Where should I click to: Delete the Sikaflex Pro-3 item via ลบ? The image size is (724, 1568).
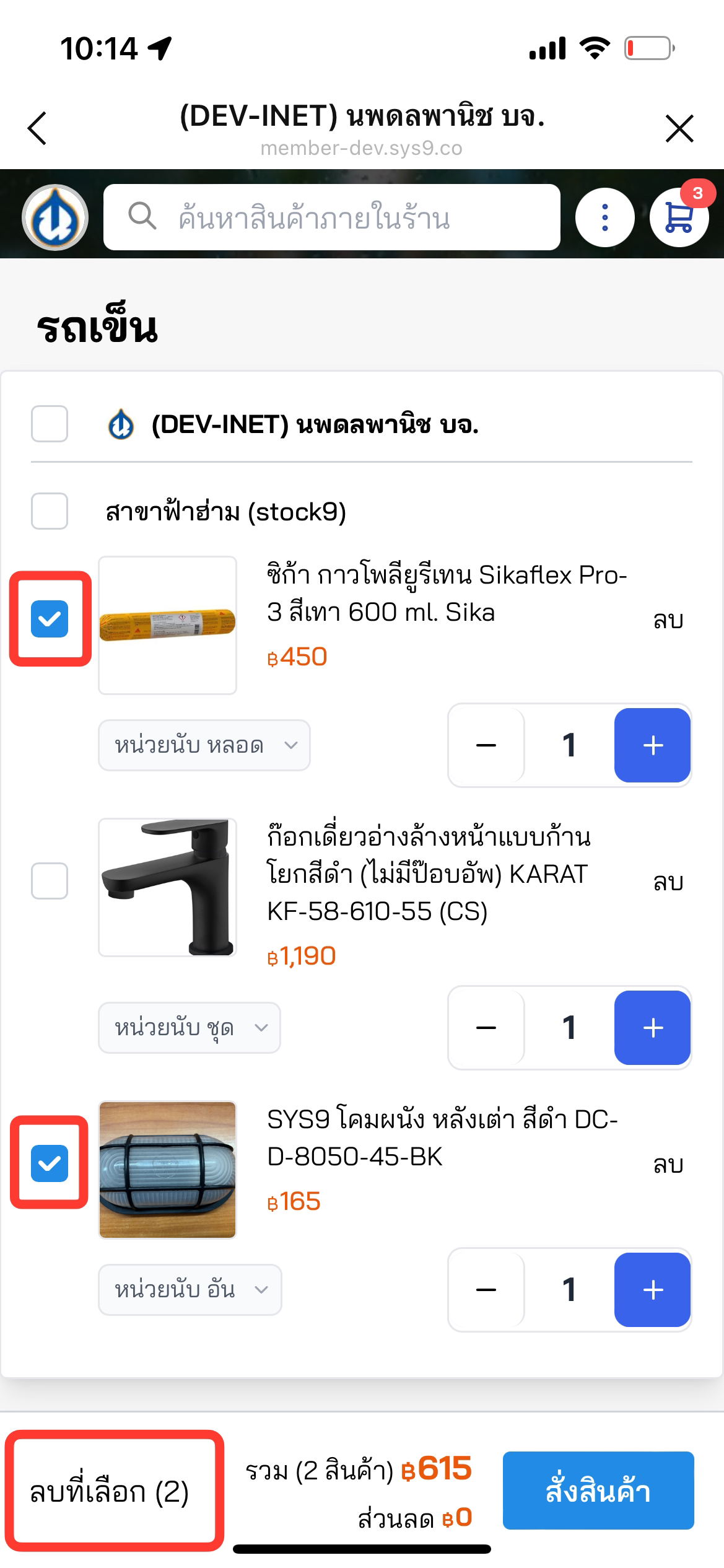point(668,620)
